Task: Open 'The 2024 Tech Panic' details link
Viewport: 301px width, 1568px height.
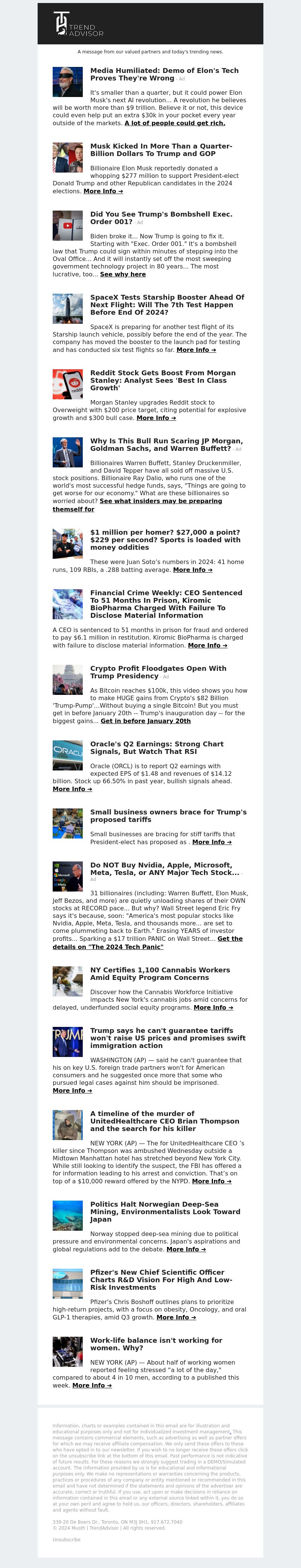Action: (x=108, y=946)
